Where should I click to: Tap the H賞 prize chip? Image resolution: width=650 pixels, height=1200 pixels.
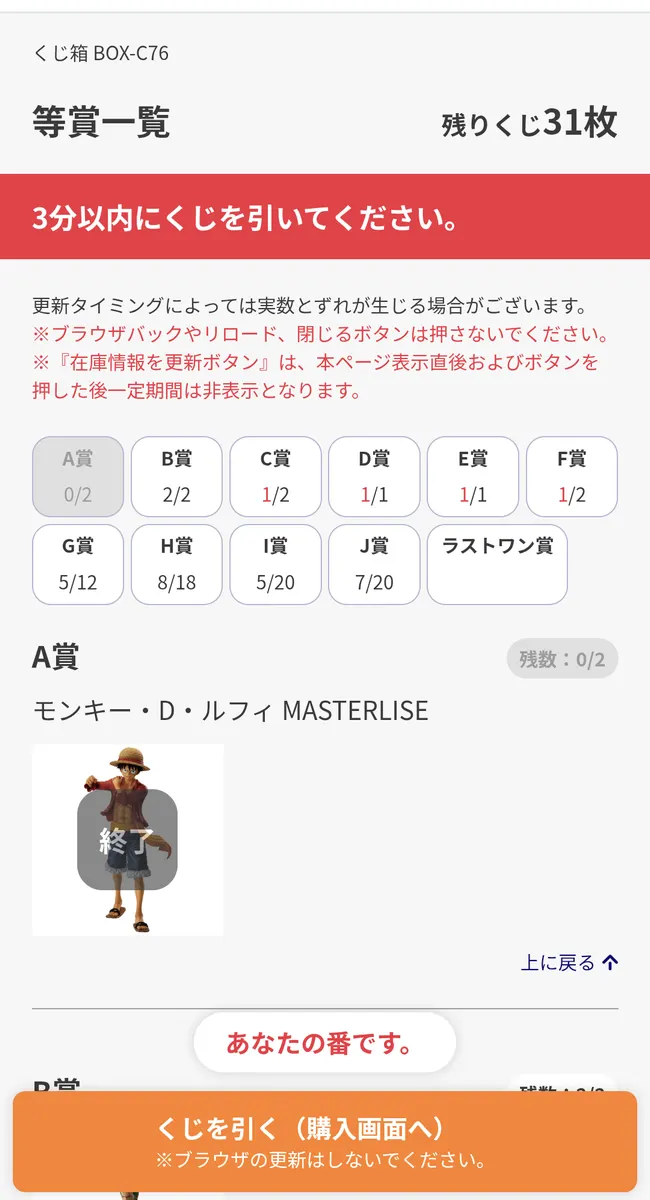pyautogui.click(x=176, y=565)
